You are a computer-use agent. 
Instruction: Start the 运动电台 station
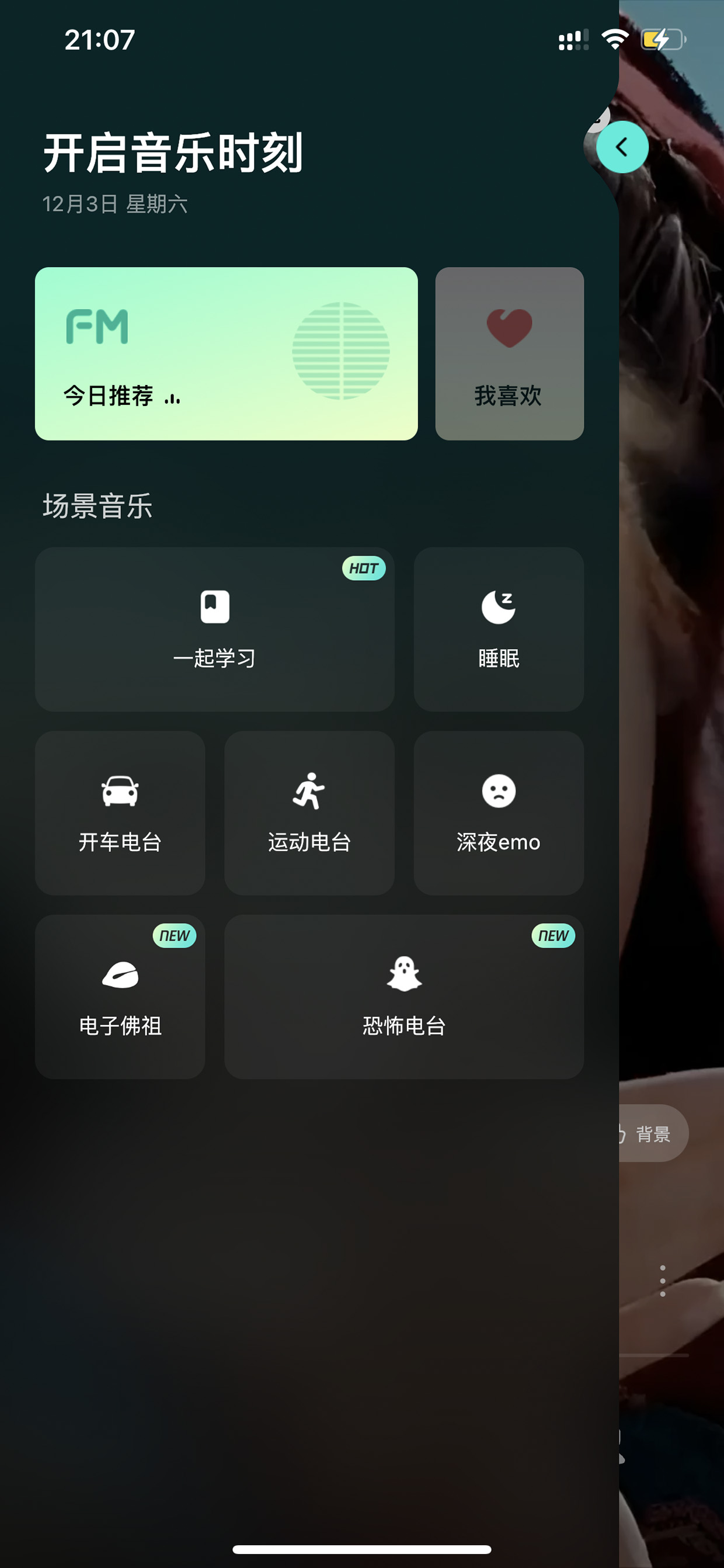(x=309, y=813)
